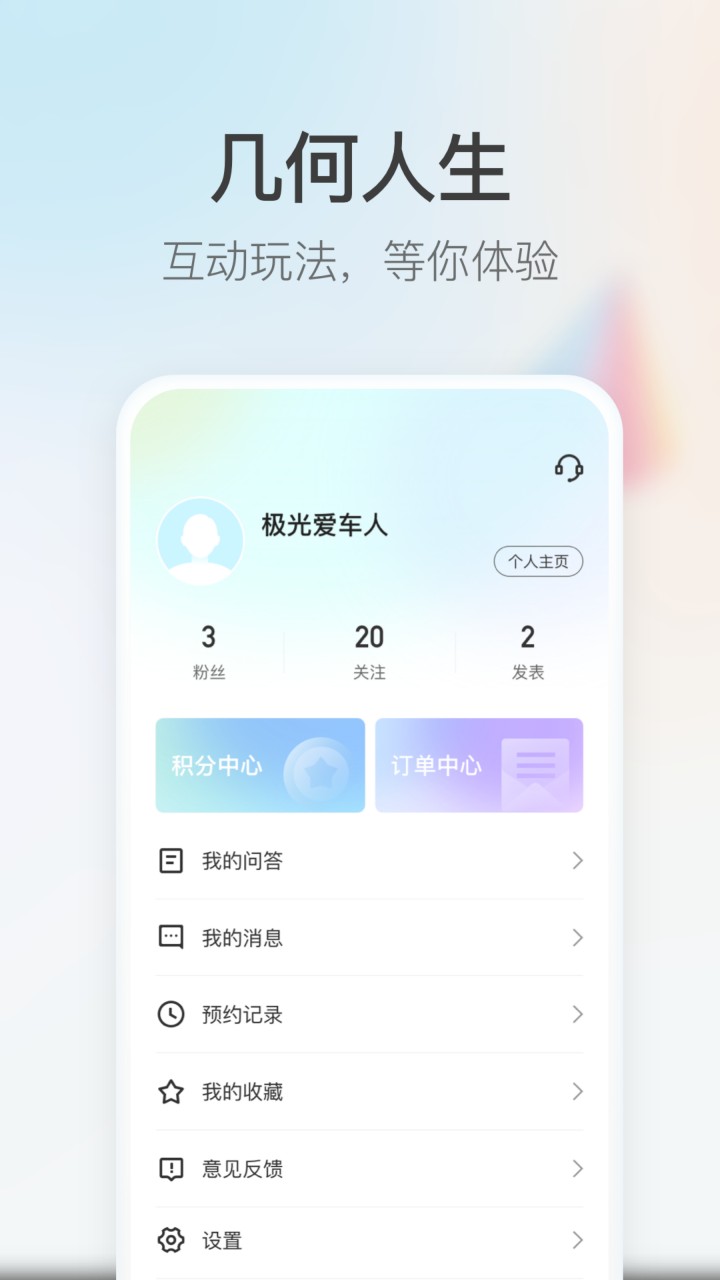Image resolution: width=720 pixels, height=1280 pixels.
Task: Open 我的收藏 via the star icon
Action: (171, 1092)
